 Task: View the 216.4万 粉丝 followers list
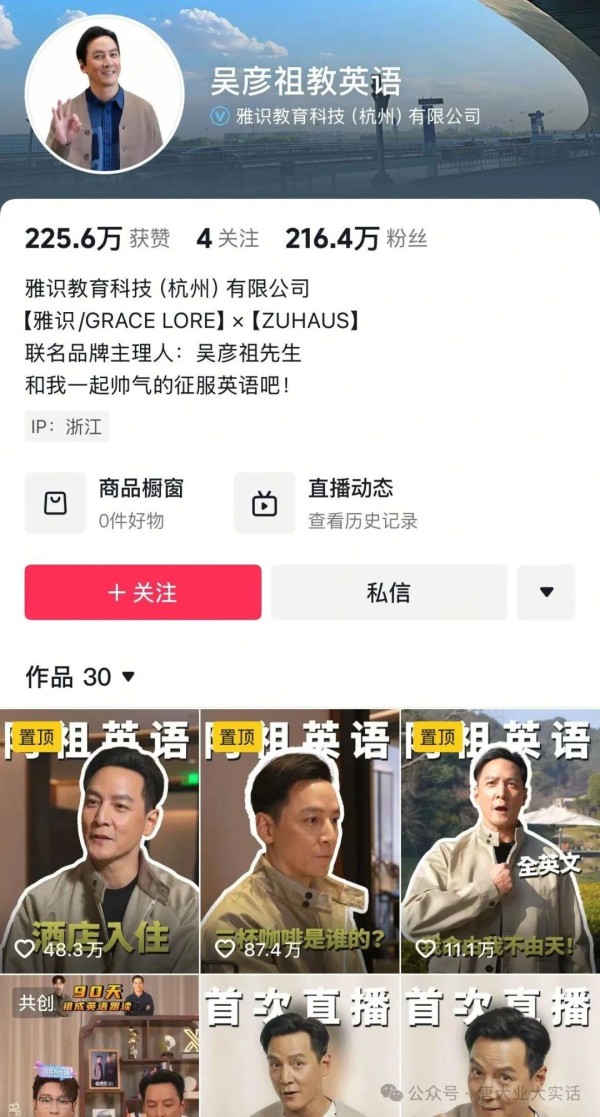[356, 238]
